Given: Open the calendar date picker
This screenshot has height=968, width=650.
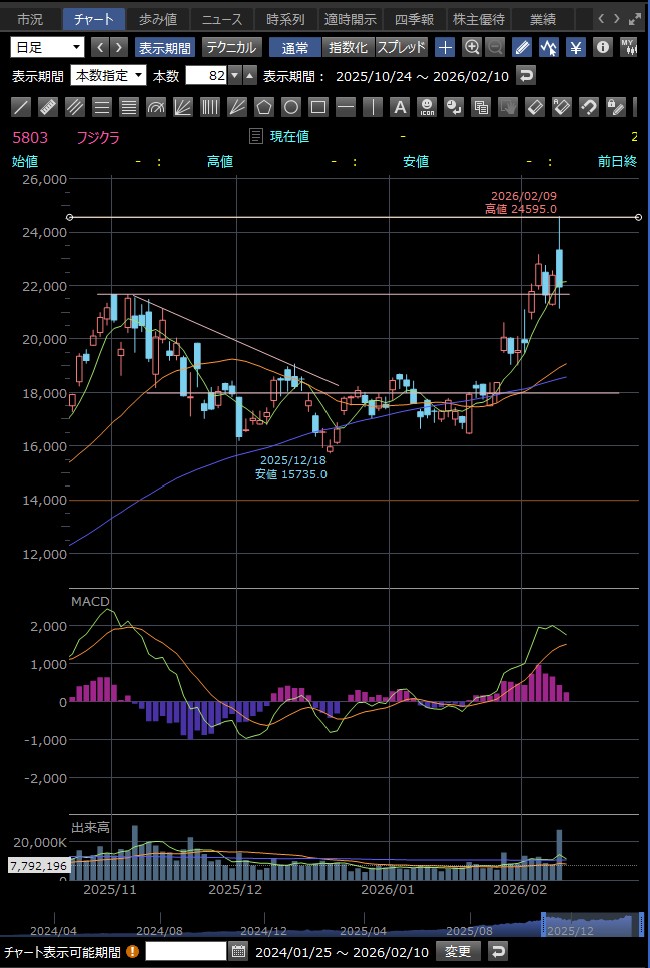Looking at the screenshot, I should [x=238, y=951].
